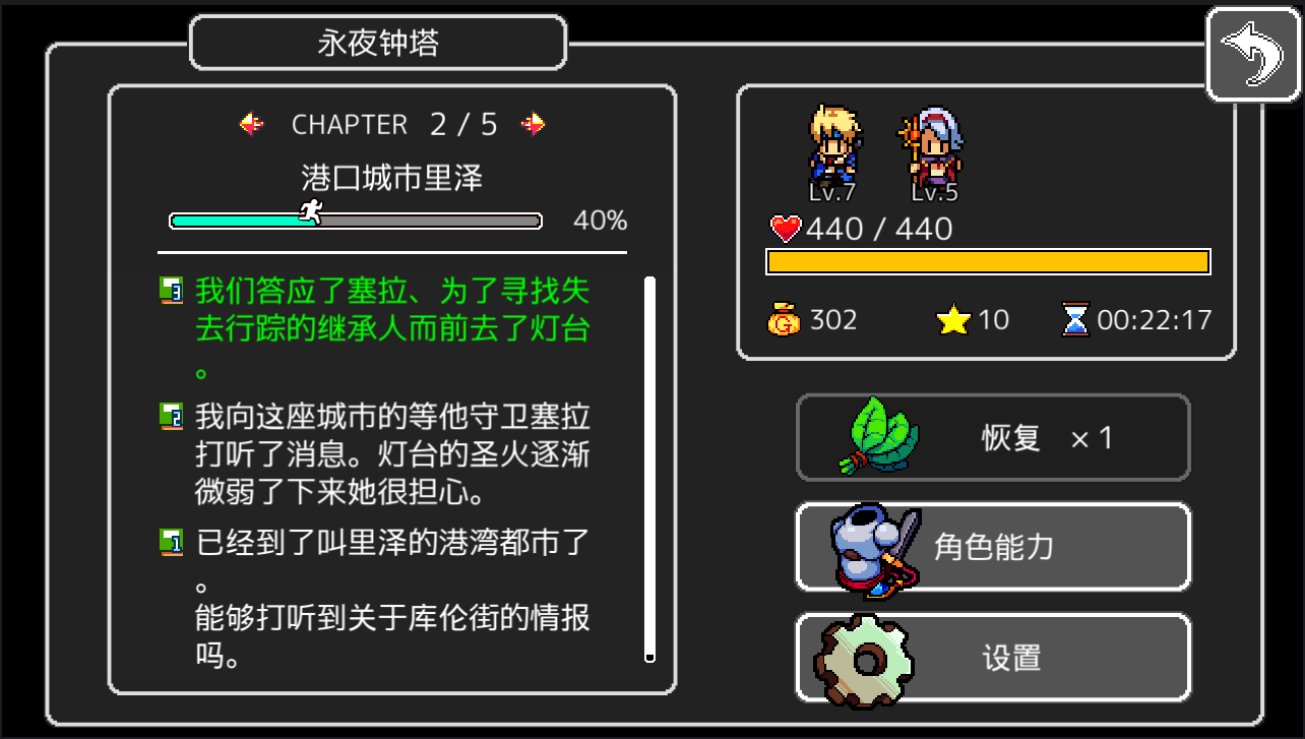Tap the back arrow to close menu
The width and height of the screenshot is (1305, 739).
[x=1253, y=54]
